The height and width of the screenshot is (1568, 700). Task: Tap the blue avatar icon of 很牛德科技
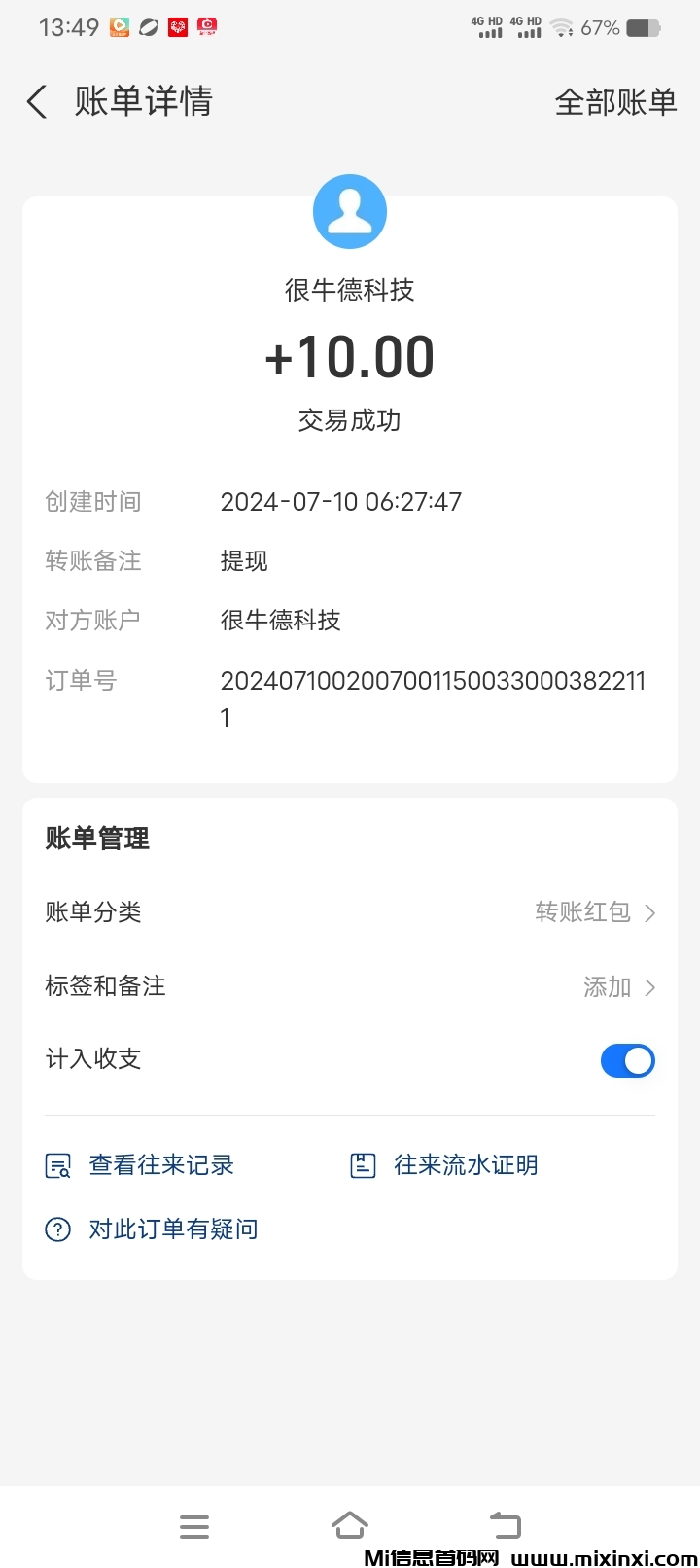tap(350, 211)
